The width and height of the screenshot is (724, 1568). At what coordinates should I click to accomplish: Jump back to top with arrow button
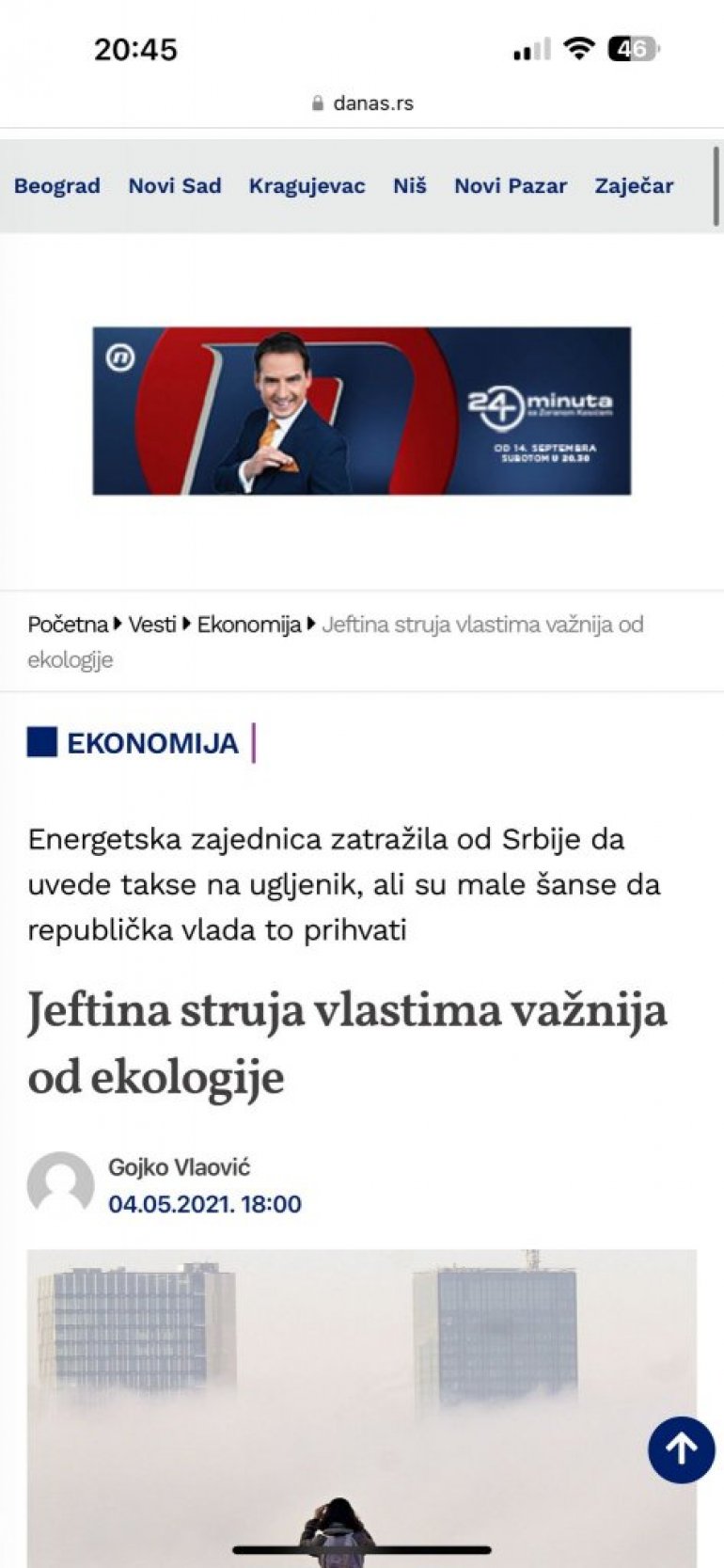[681, 1449]
